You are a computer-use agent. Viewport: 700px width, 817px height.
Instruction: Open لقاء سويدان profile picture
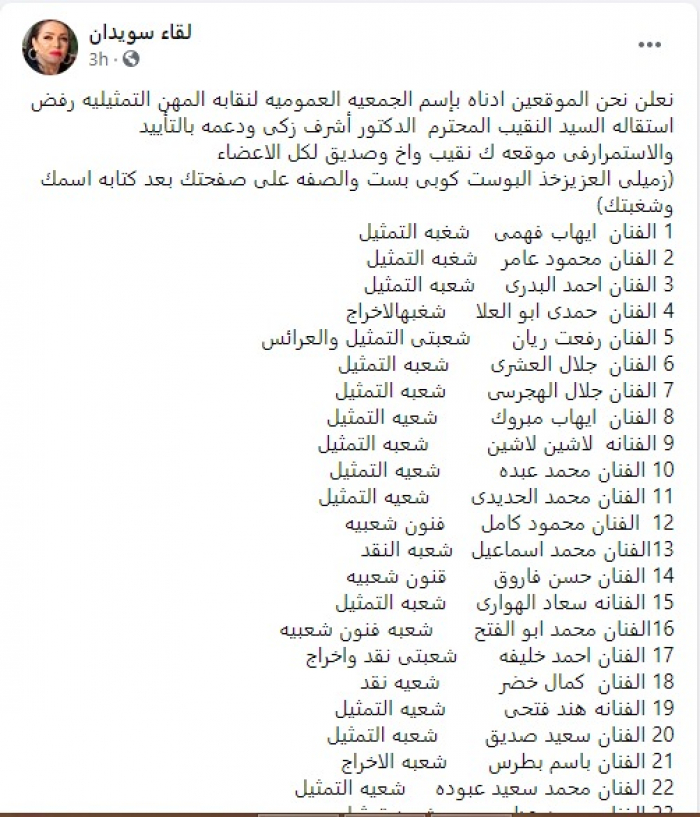48,46
